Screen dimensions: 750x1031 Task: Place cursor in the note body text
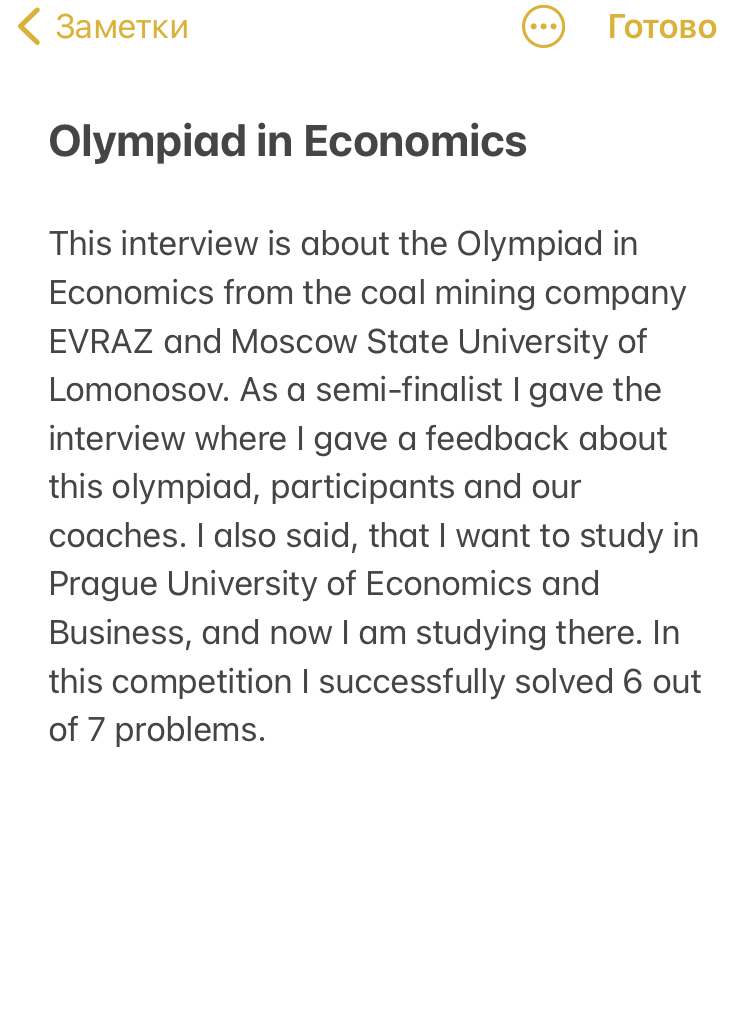click(375, 487)
